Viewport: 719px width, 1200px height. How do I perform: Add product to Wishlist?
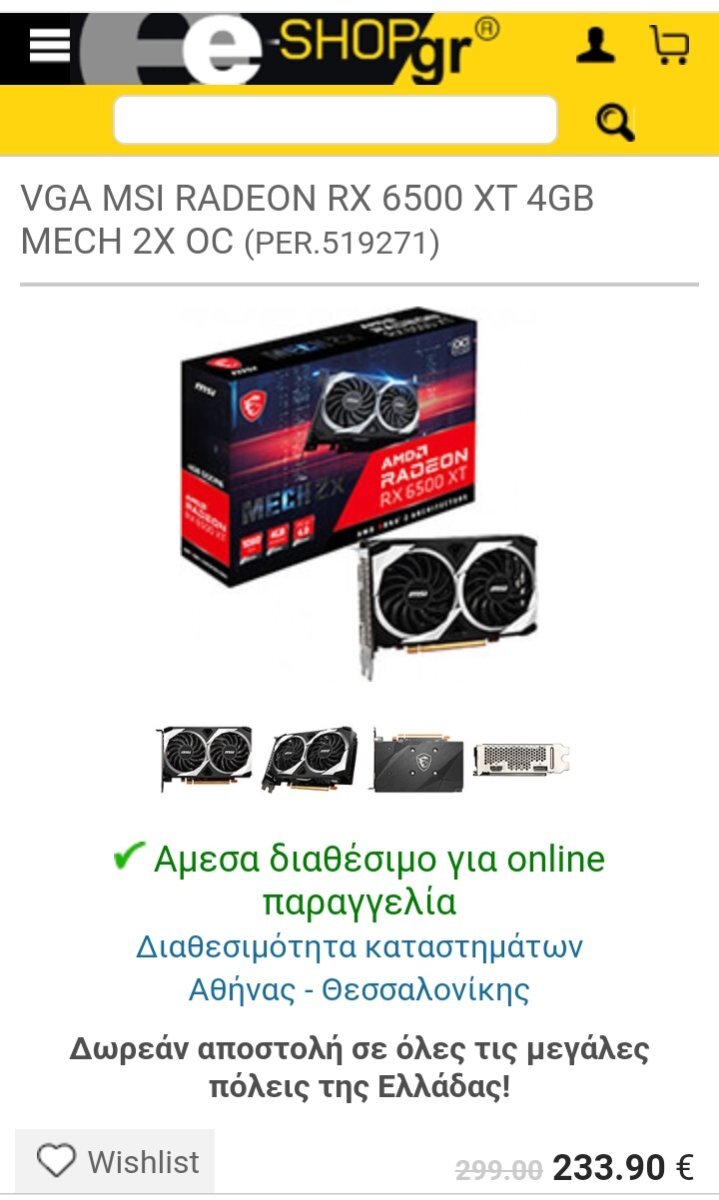115,1162
